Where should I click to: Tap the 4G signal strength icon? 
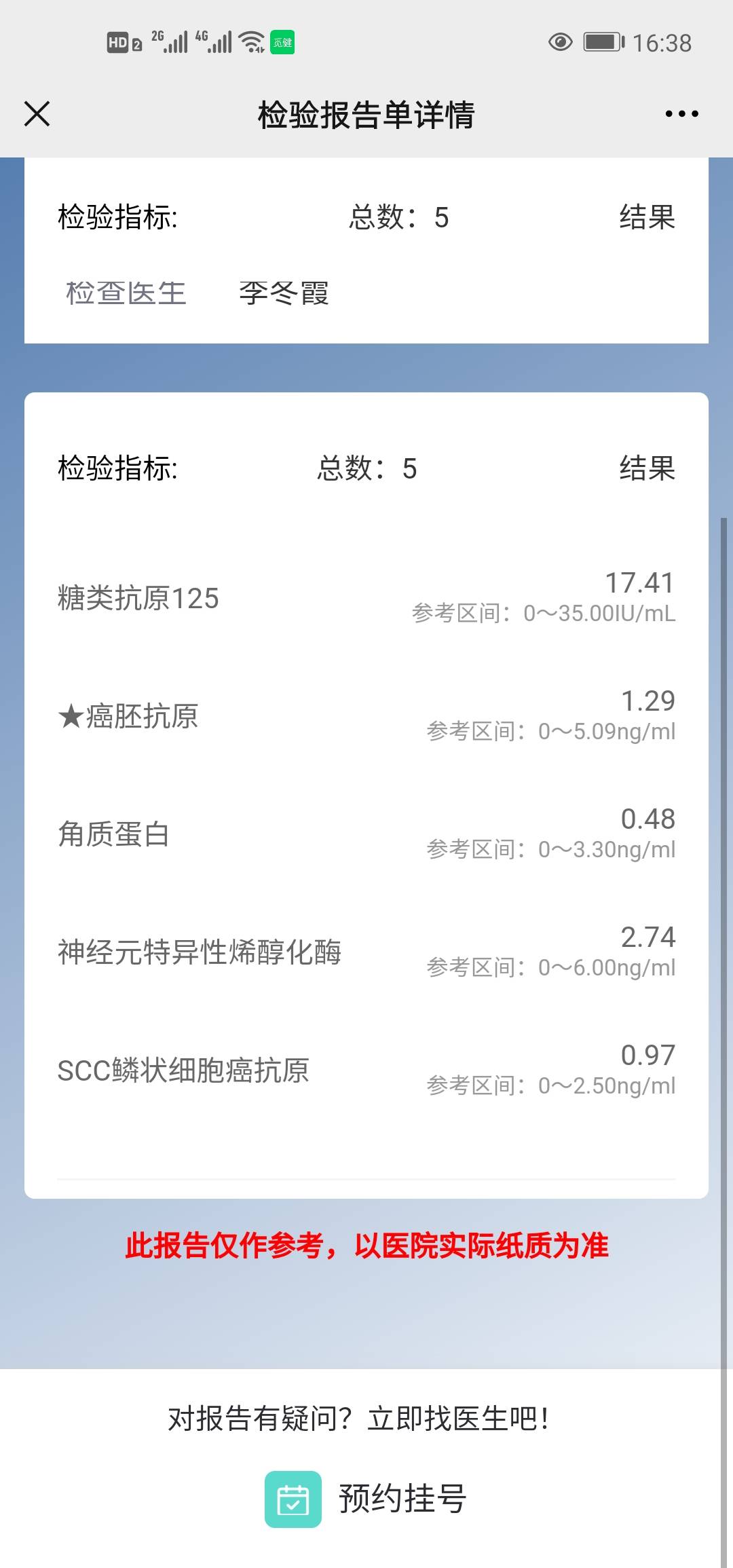(x=215, y=41)
